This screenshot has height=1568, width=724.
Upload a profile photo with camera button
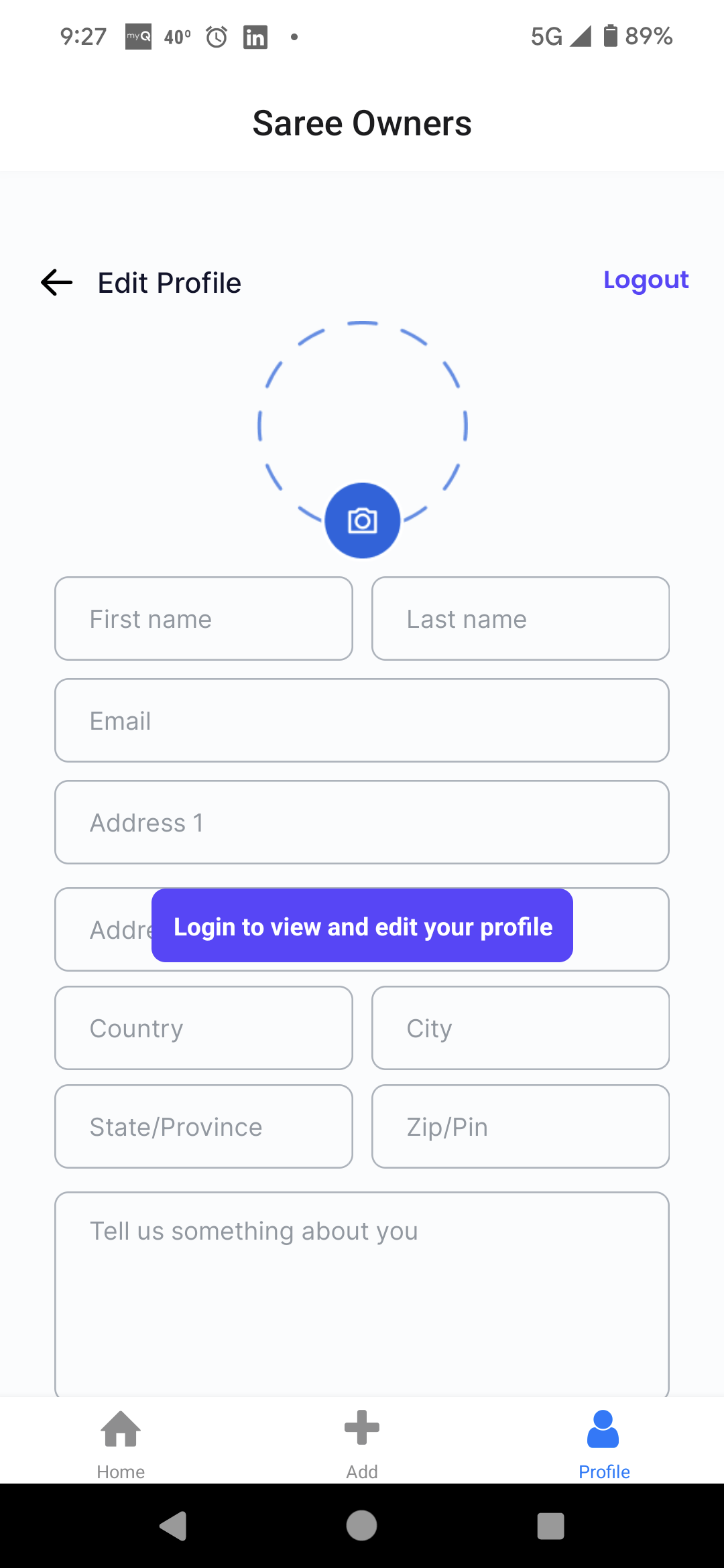(363, 521)
